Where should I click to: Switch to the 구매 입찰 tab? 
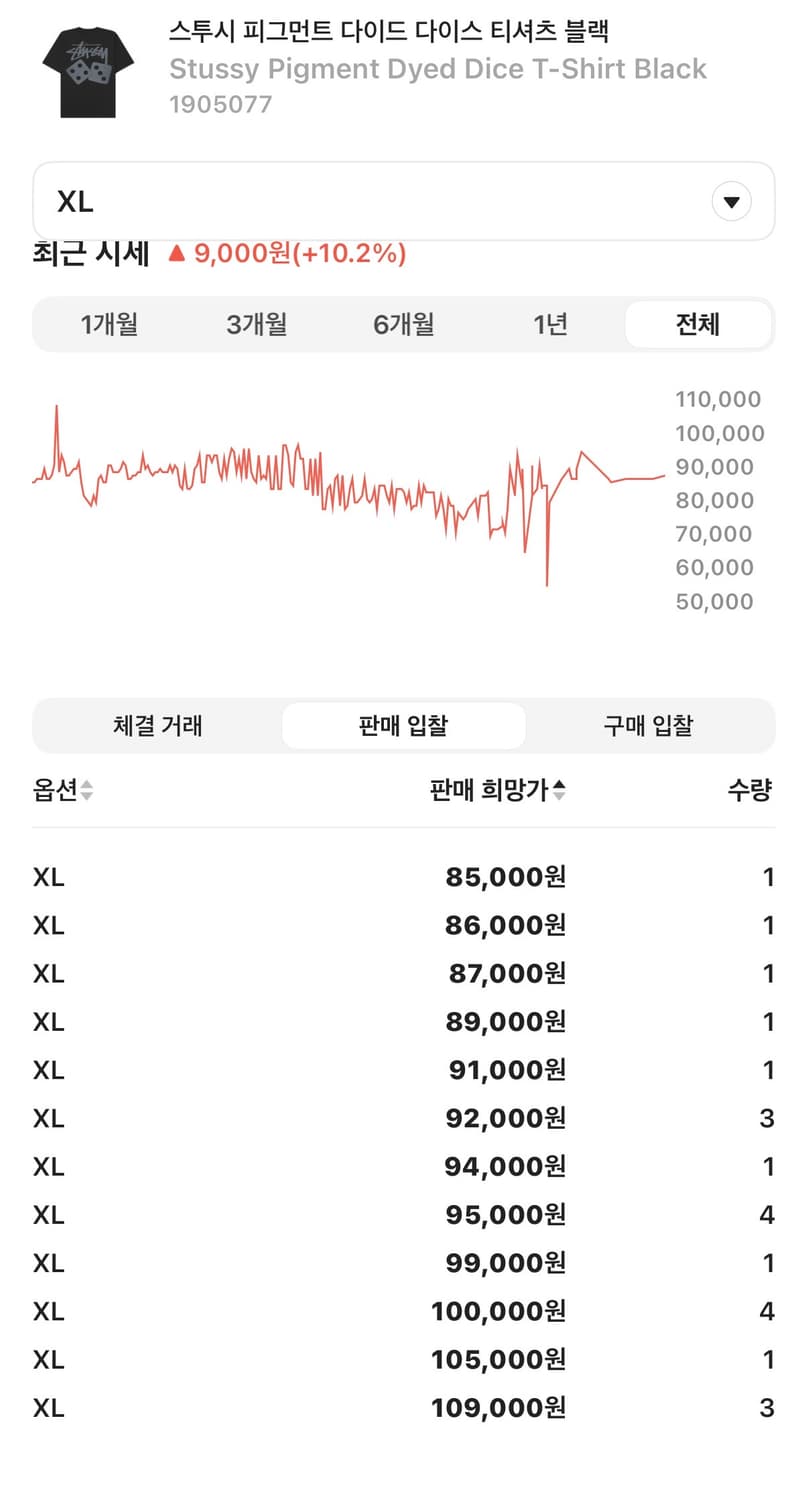point(651,726)
